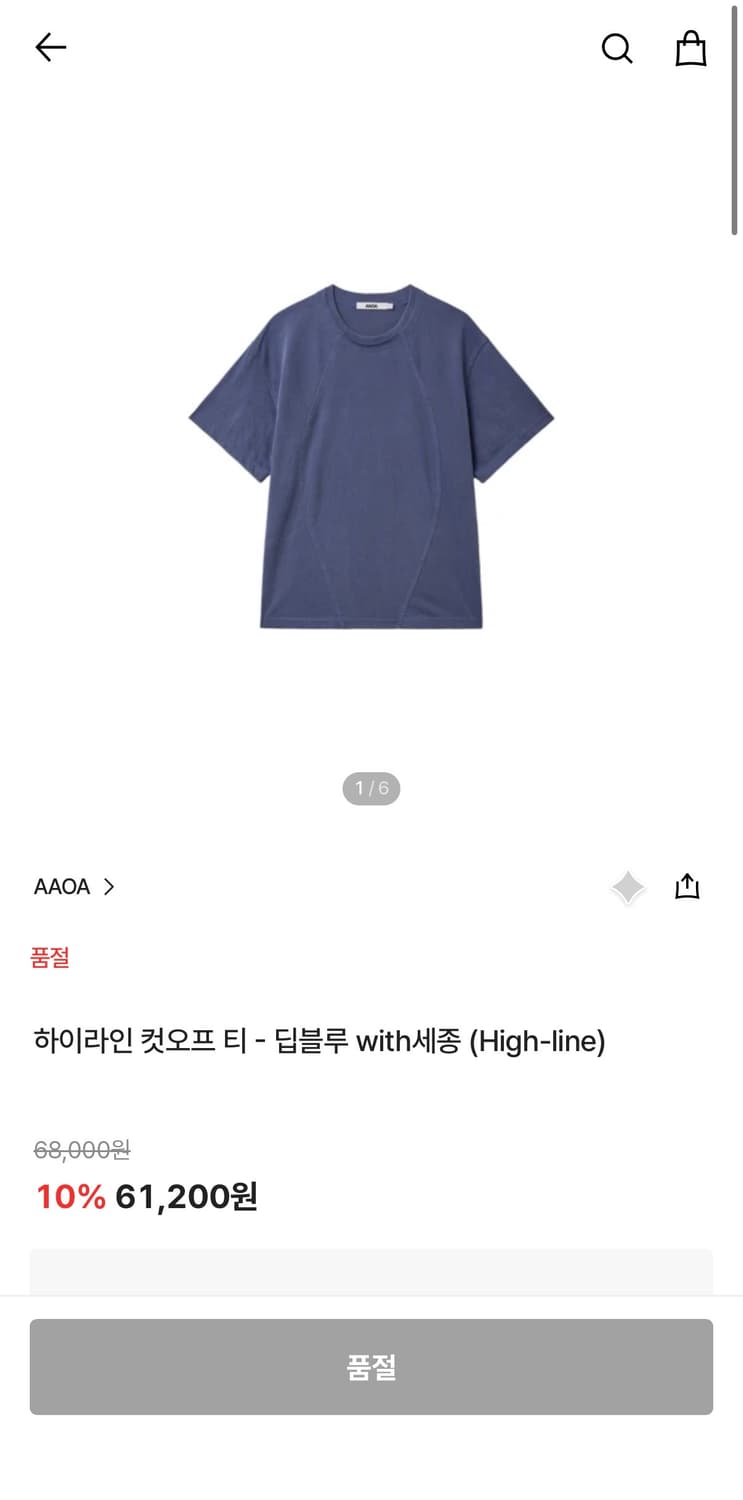743x1500 pixels.
Task: Open brand details via the AAOA chevron
Action: click(x=109, y=887)
